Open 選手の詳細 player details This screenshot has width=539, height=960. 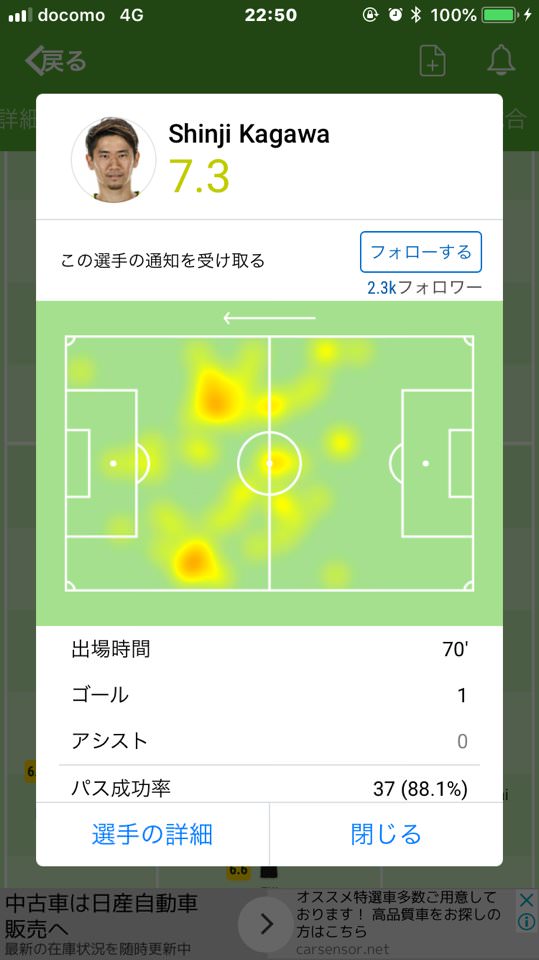tap(153, 834)
